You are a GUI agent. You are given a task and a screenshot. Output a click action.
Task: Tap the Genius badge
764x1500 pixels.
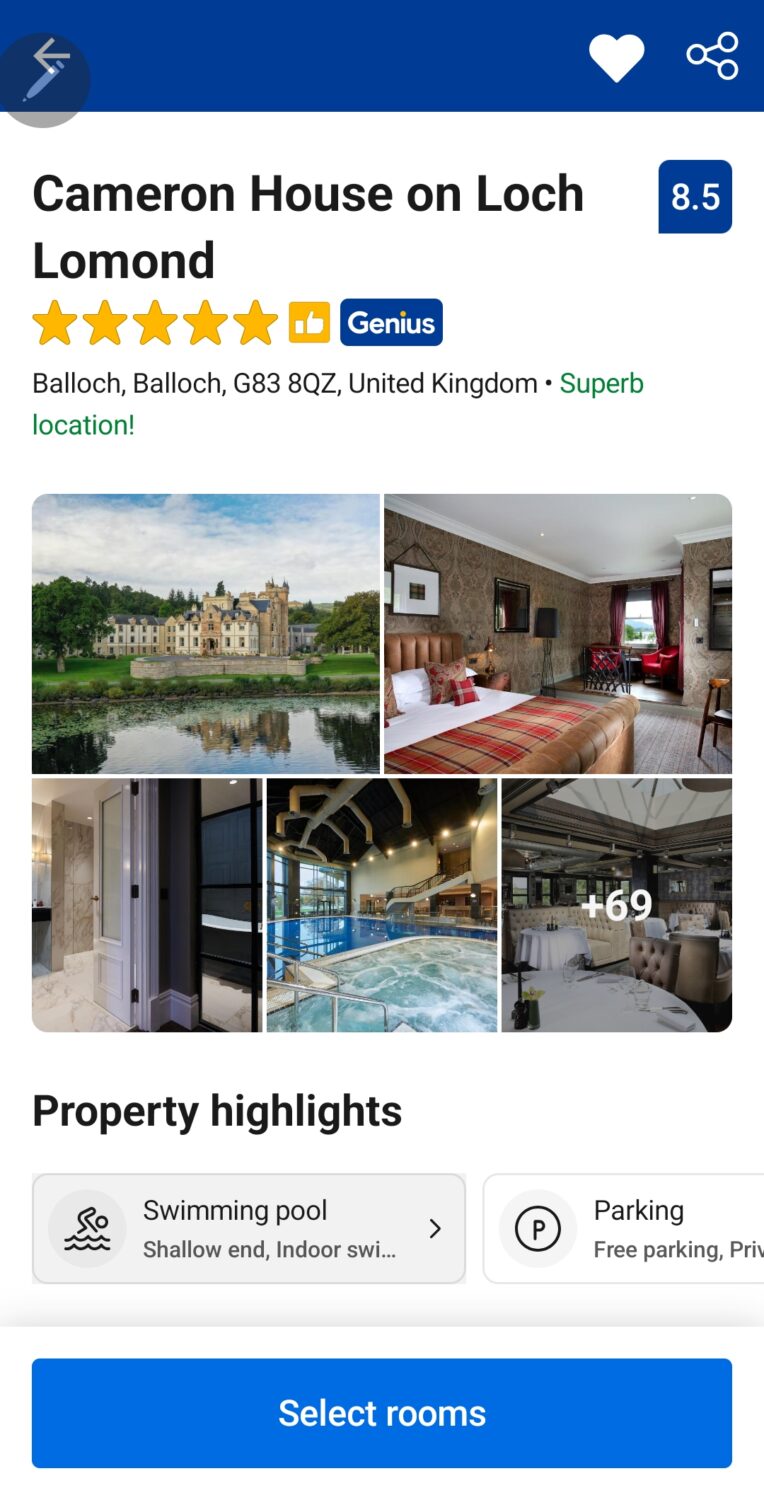(x=391, y=323)
